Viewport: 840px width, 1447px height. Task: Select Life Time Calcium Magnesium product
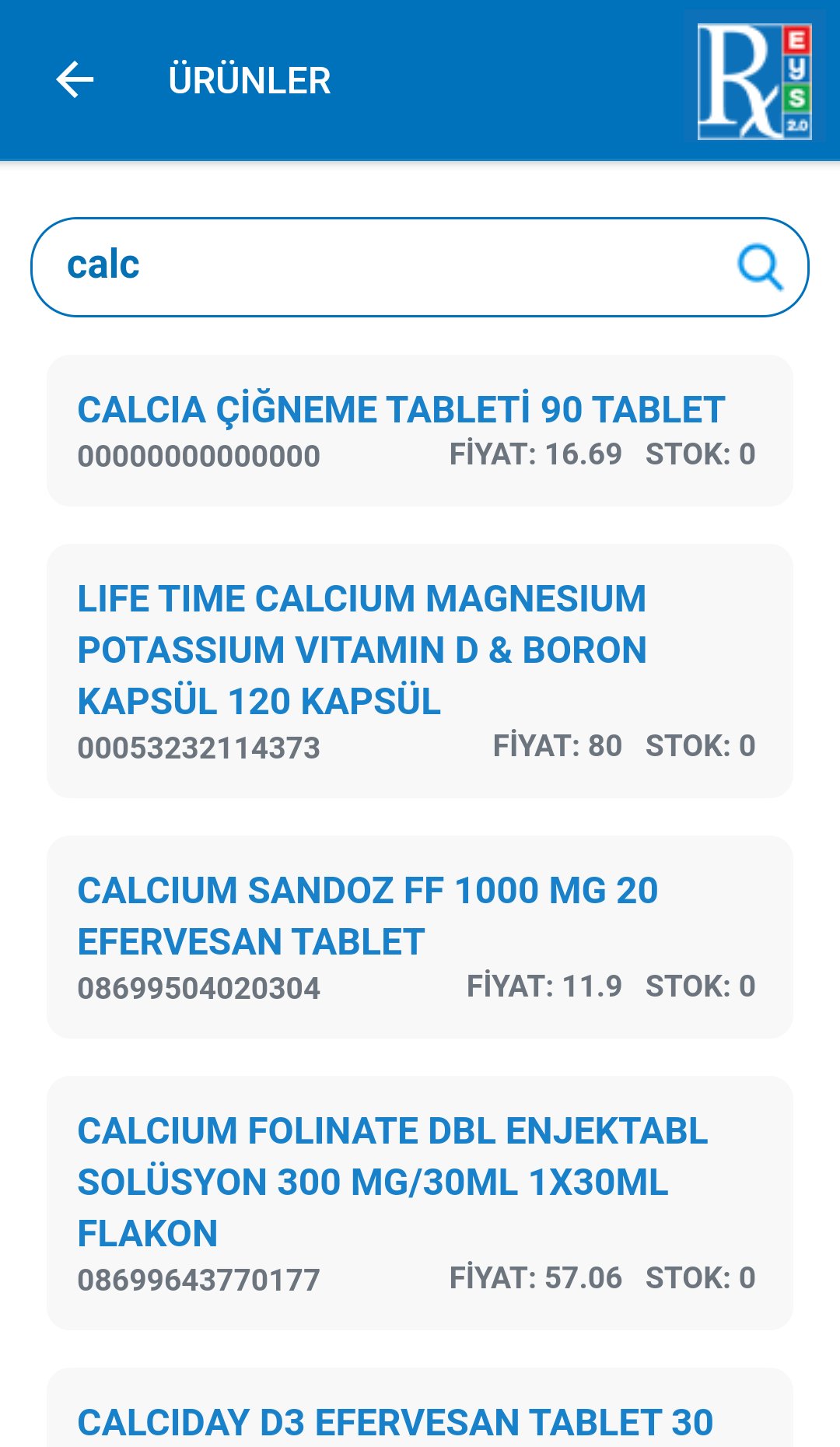(x=420, y=671)
